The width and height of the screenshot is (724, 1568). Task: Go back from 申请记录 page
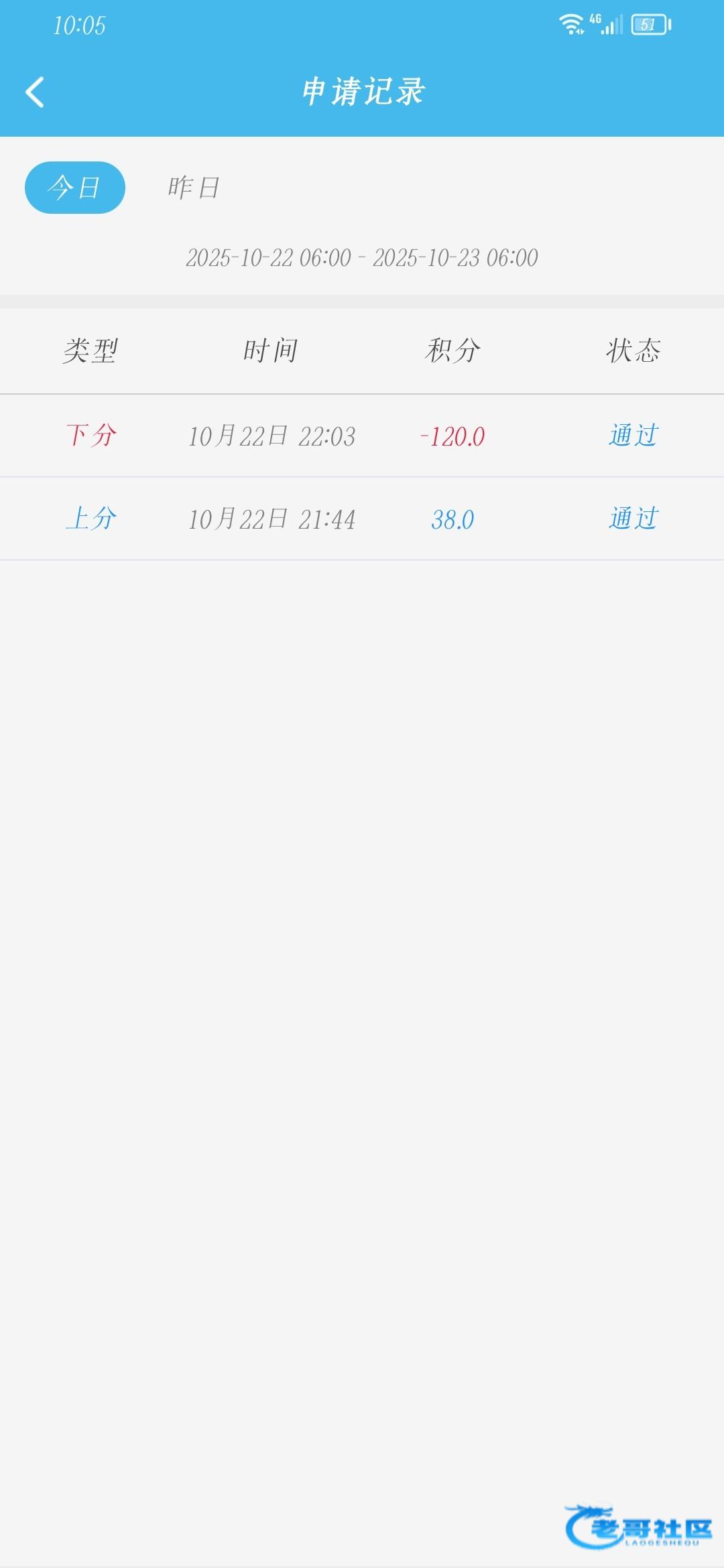[35, 92]
